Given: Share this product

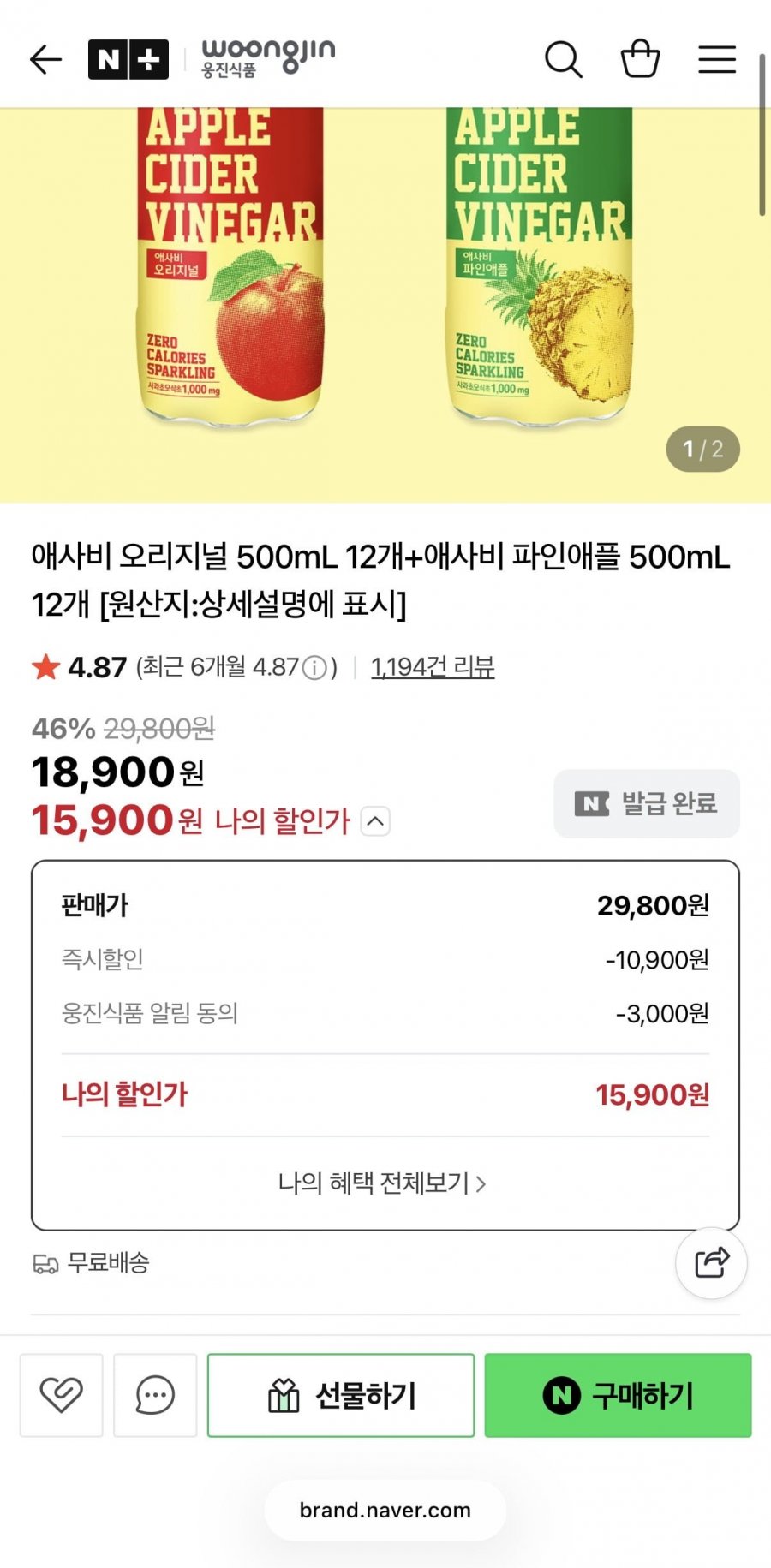Looking at the screenshot, I should pos(711,1262).
